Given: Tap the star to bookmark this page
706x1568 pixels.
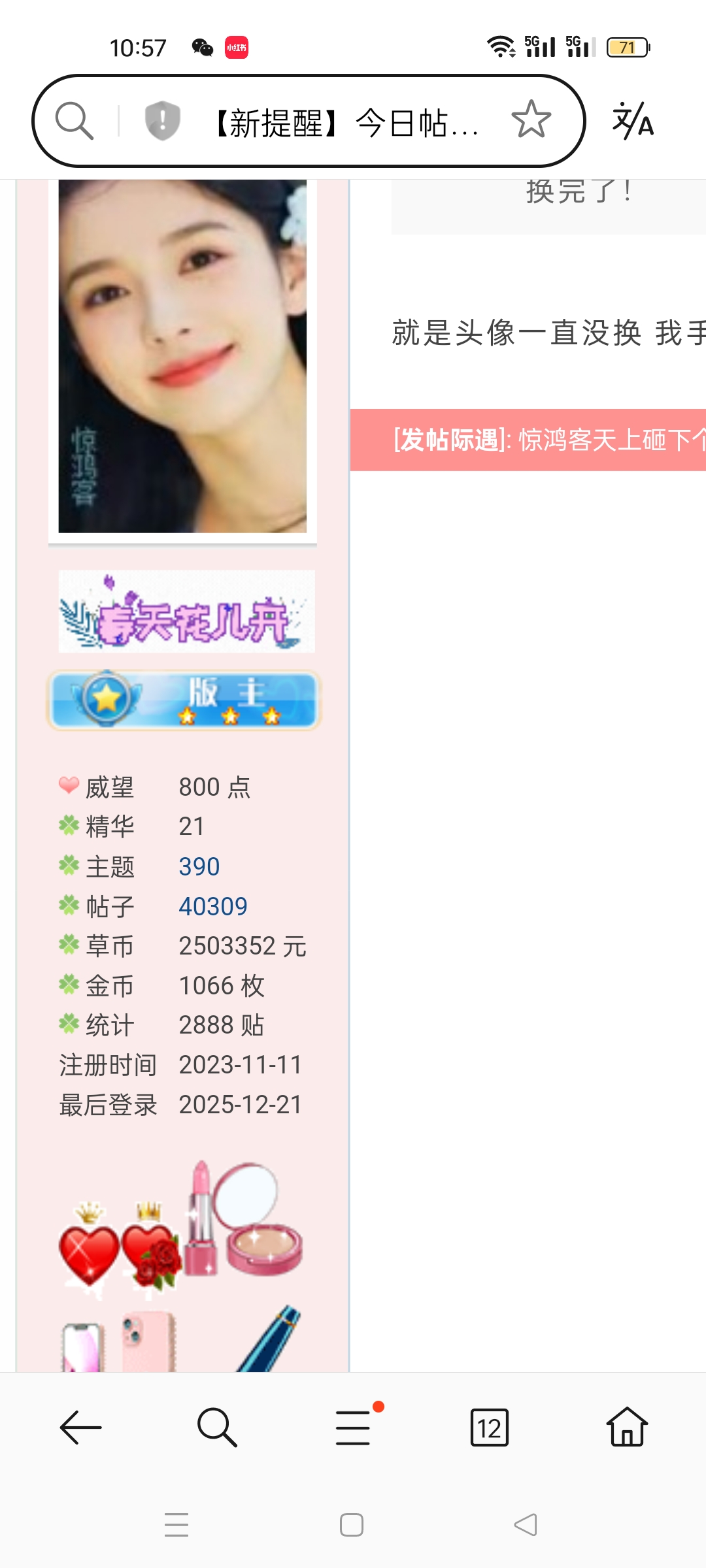Looking at the screenshot, I should [x=531, y=121].
